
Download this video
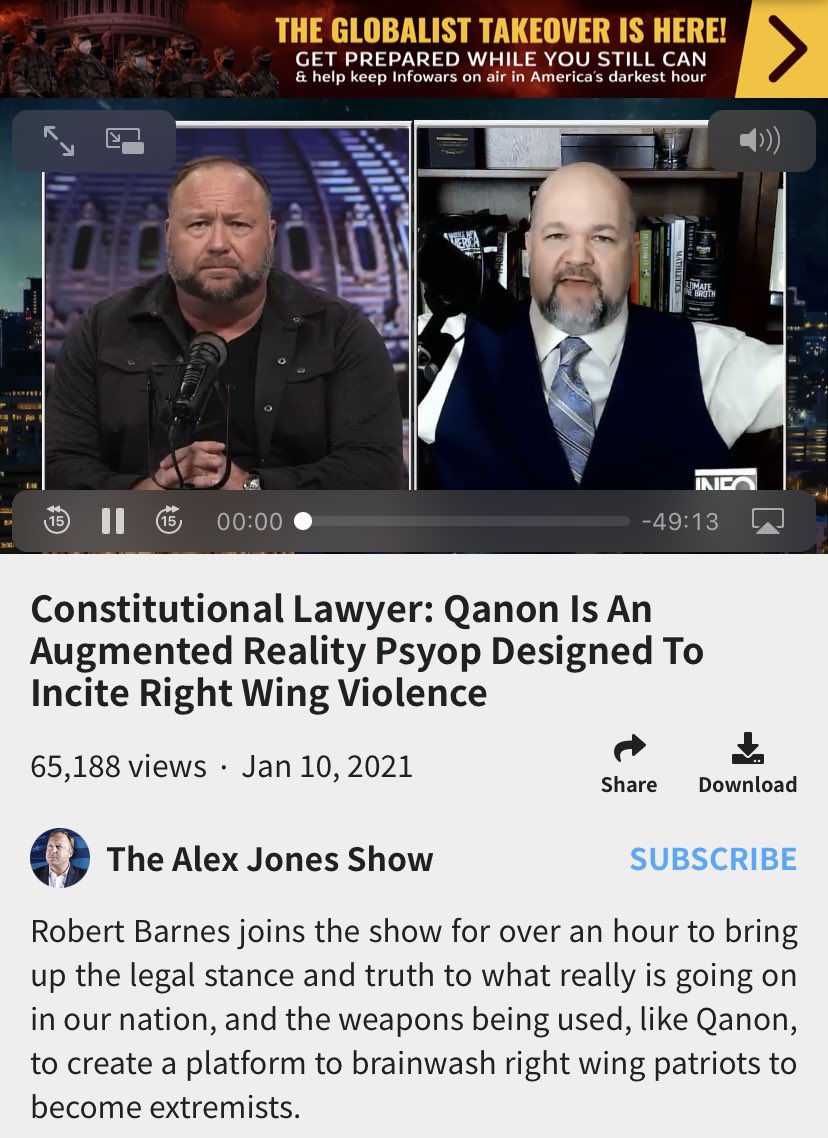pos(747,765)
